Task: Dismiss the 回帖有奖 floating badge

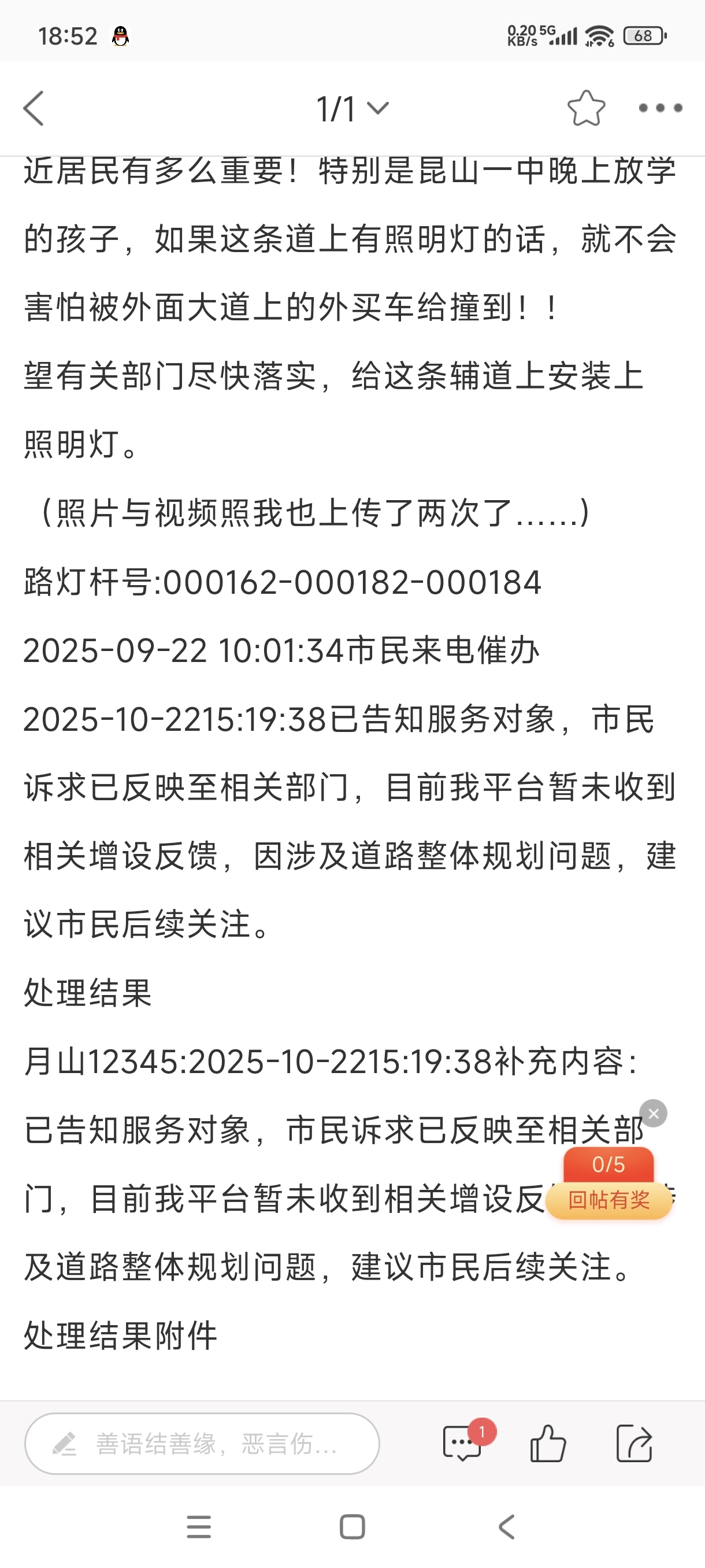Action: (x=654, y=1114)
